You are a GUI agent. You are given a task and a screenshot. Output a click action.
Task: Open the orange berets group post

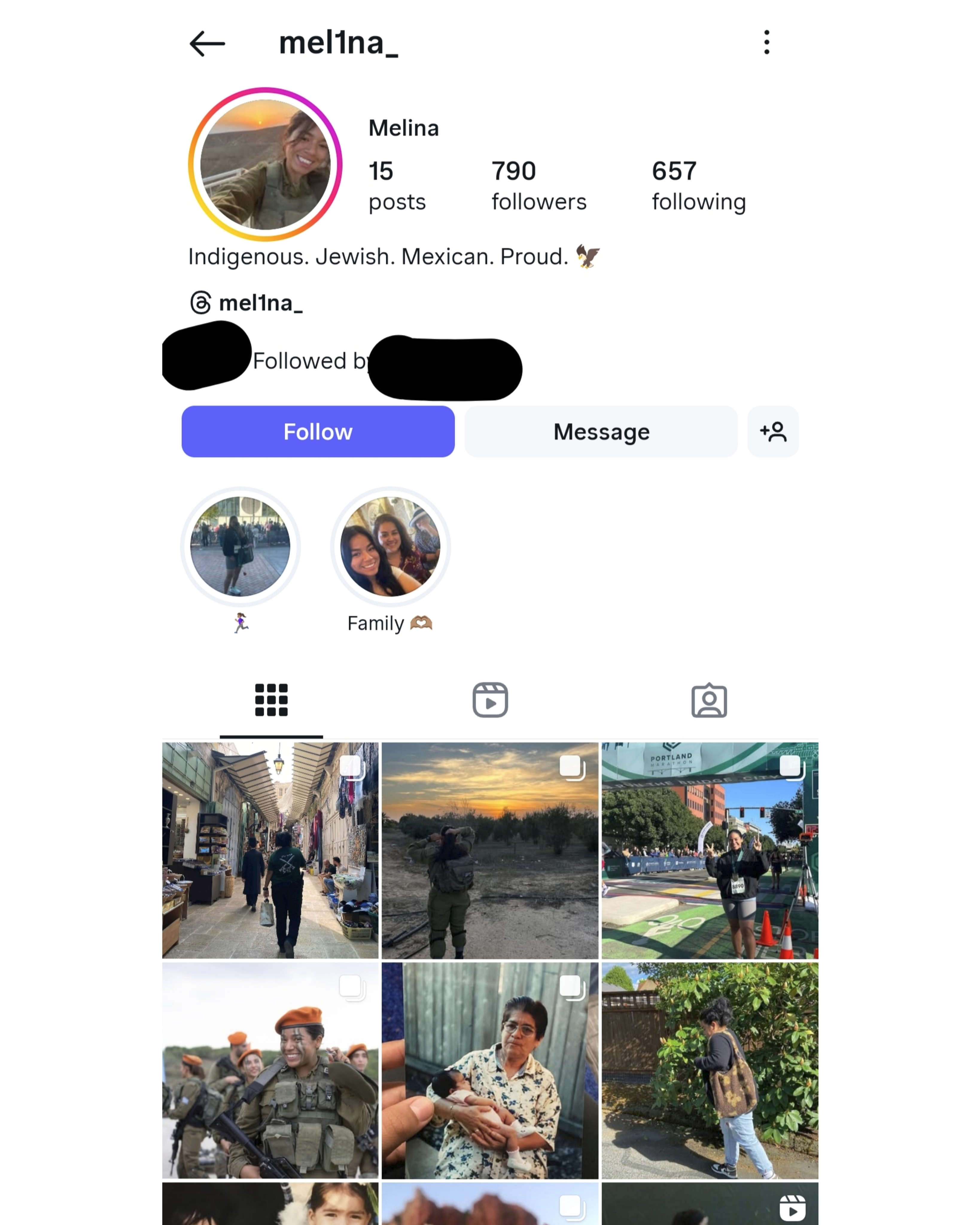pos(271,1070)
